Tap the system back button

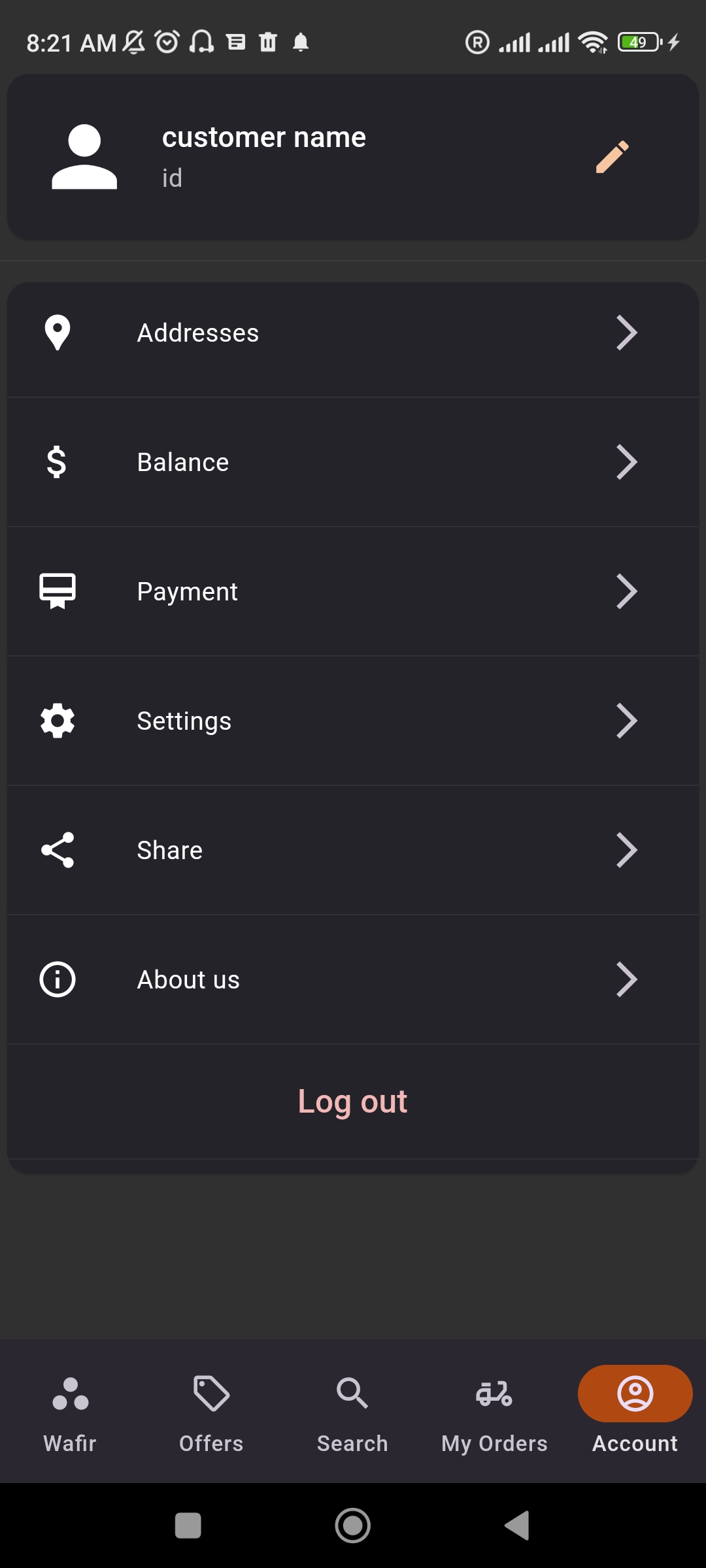click(x=517, y=1526)
